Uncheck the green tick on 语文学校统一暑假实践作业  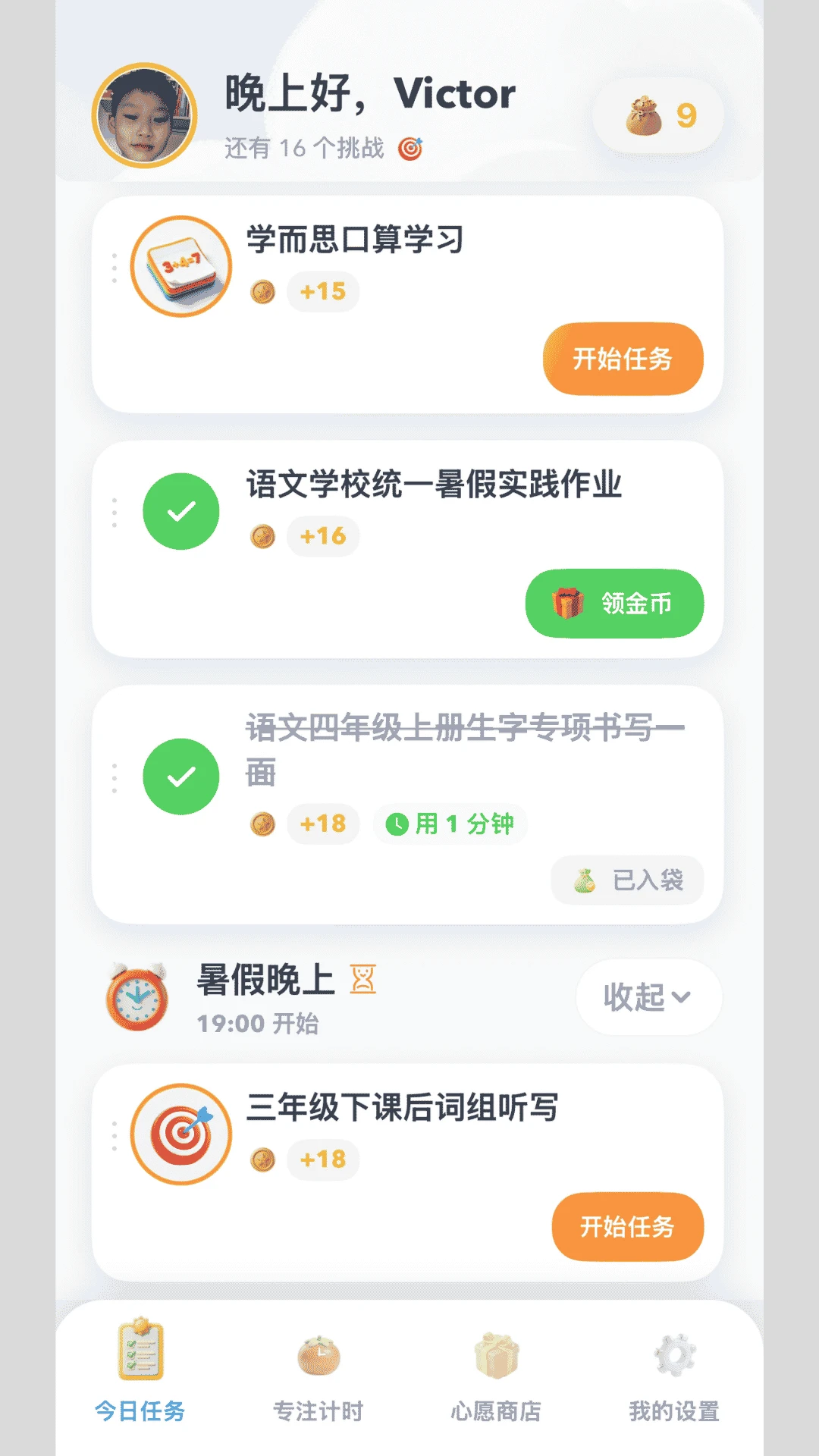(181, 511)
